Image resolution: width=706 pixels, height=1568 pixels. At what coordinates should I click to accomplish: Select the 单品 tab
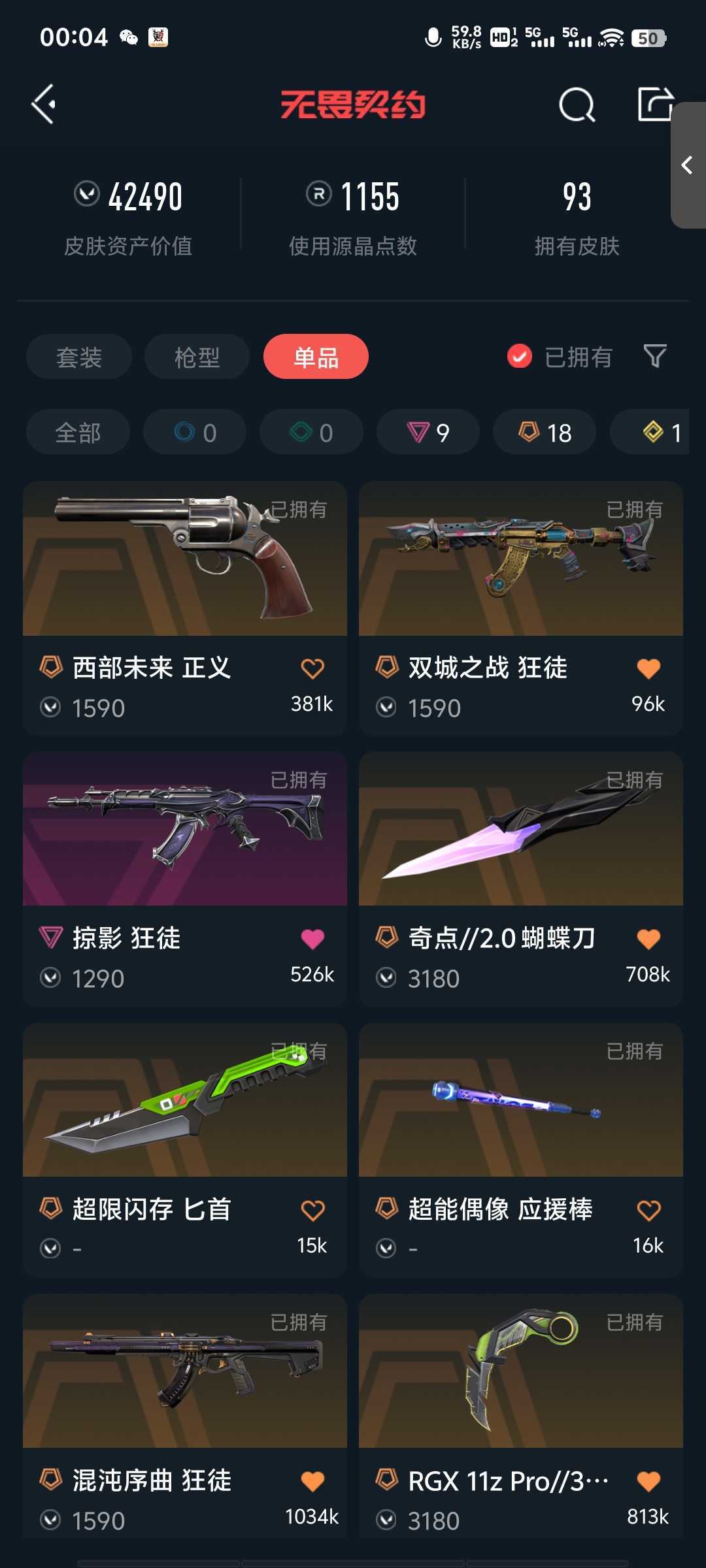[x=316, y=357]
